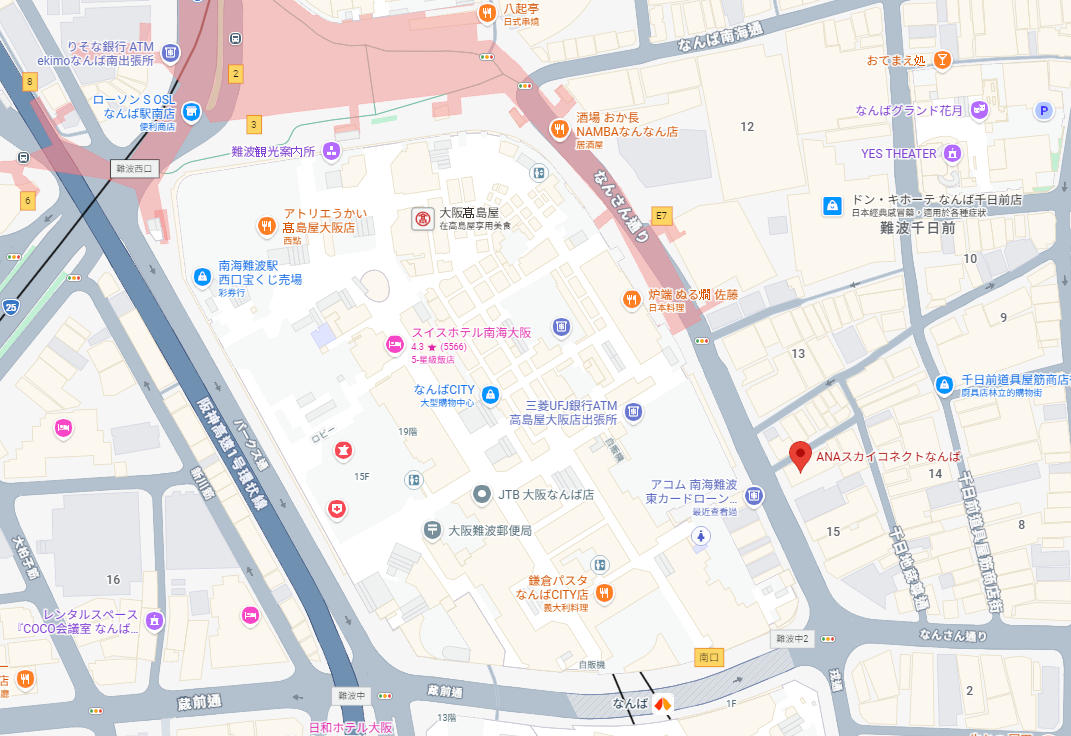The width and height of the screenshot is (1071, 736).
Task: Open なんばCITY shopping marker
Action: 490,395
